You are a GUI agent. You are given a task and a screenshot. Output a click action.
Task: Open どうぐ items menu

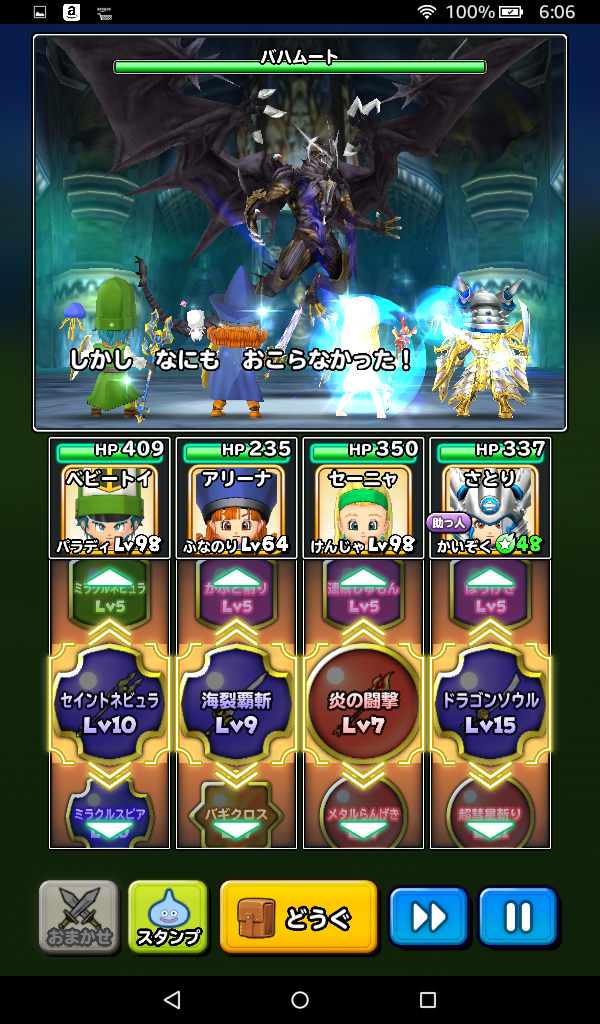click(x=299, y=916)
